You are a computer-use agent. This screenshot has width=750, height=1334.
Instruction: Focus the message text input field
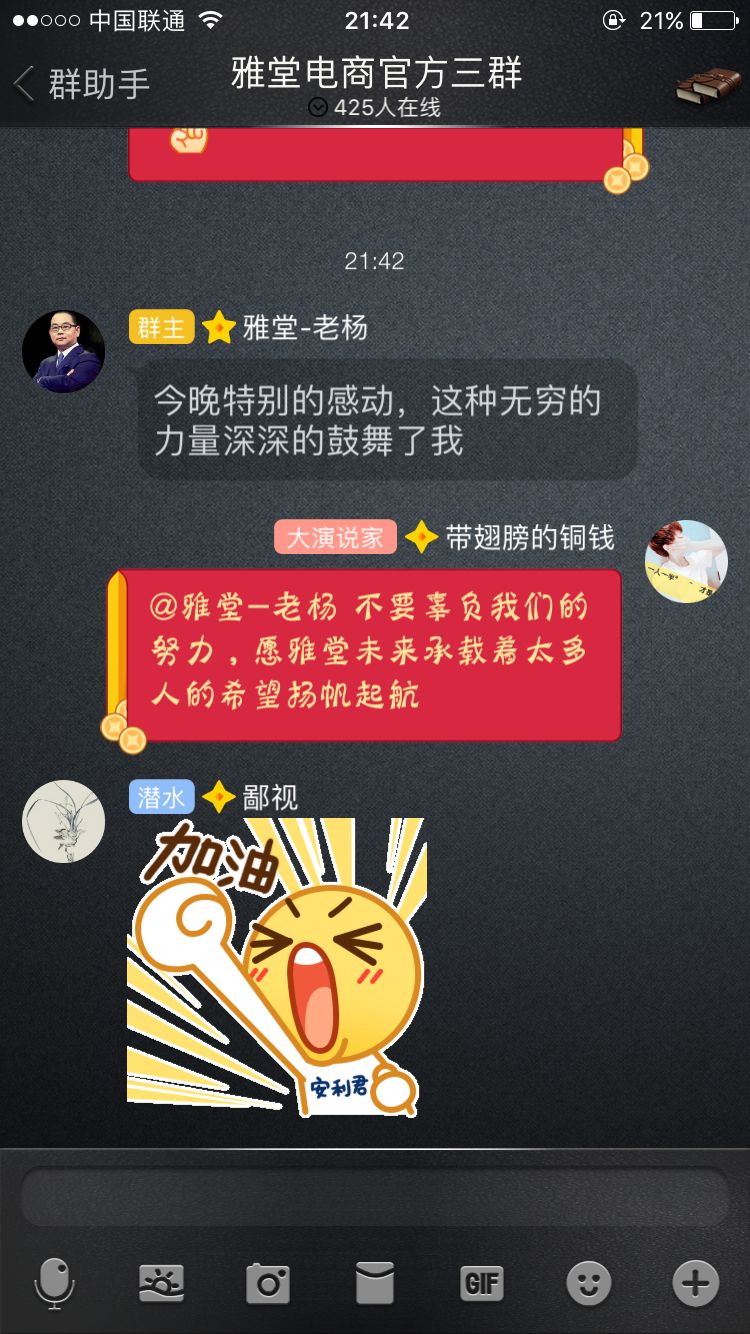[374, 1197]
